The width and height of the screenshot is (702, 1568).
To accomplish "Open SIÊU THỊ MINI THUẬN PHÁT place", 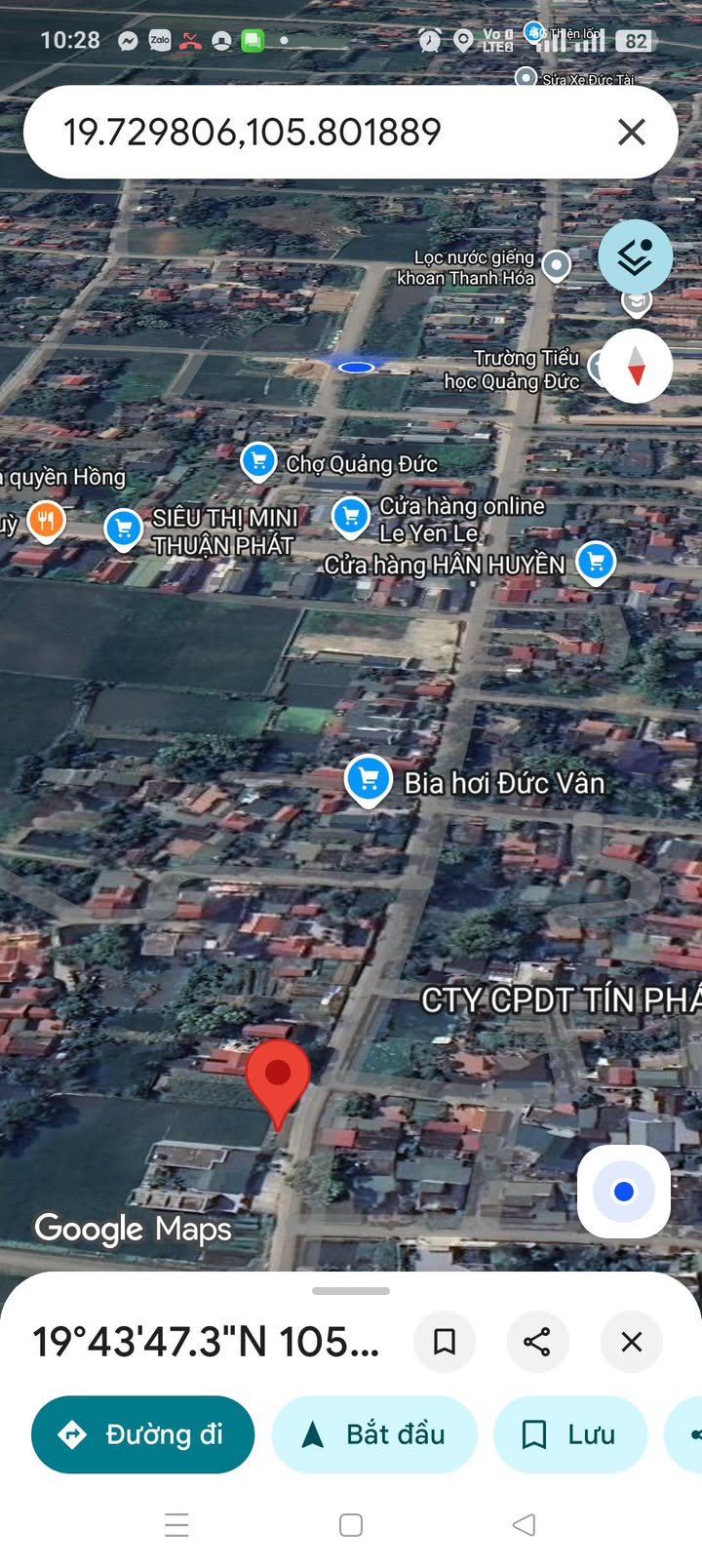I will 124,529.
